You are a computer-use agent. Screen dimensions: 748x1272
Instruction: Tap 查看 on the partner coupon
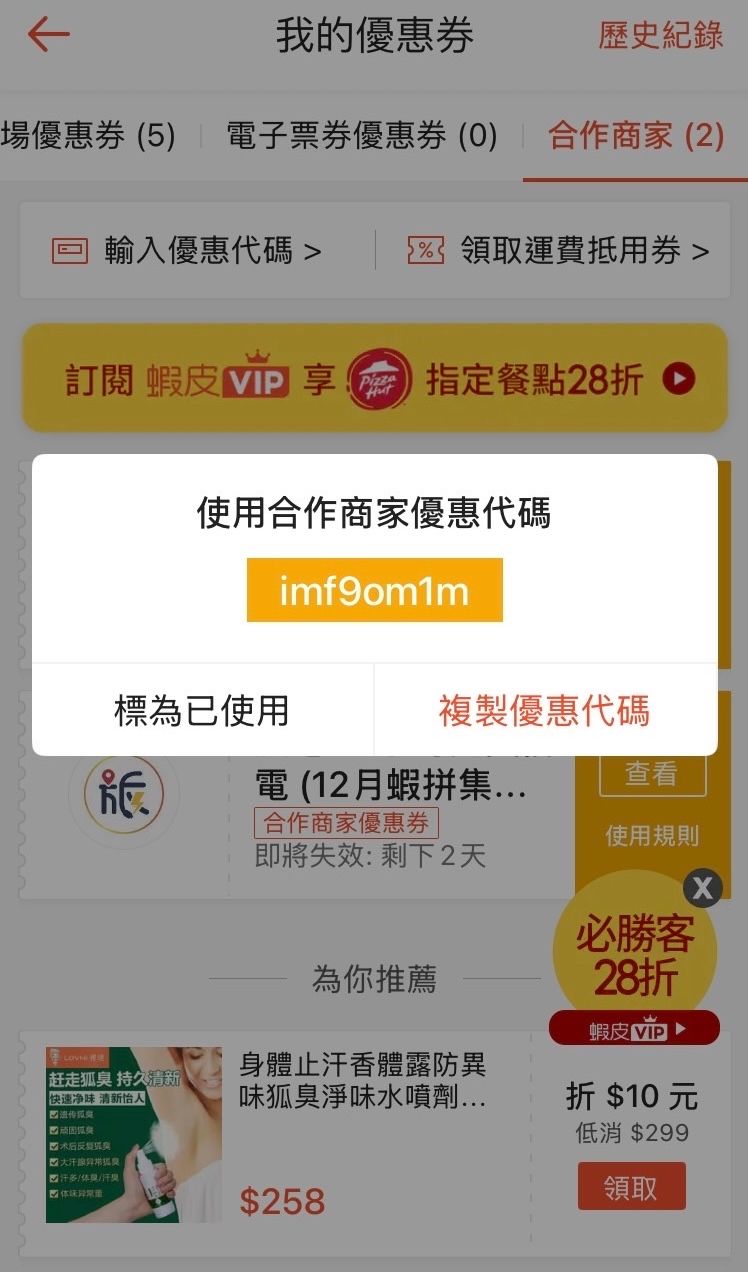pos(651,773)
